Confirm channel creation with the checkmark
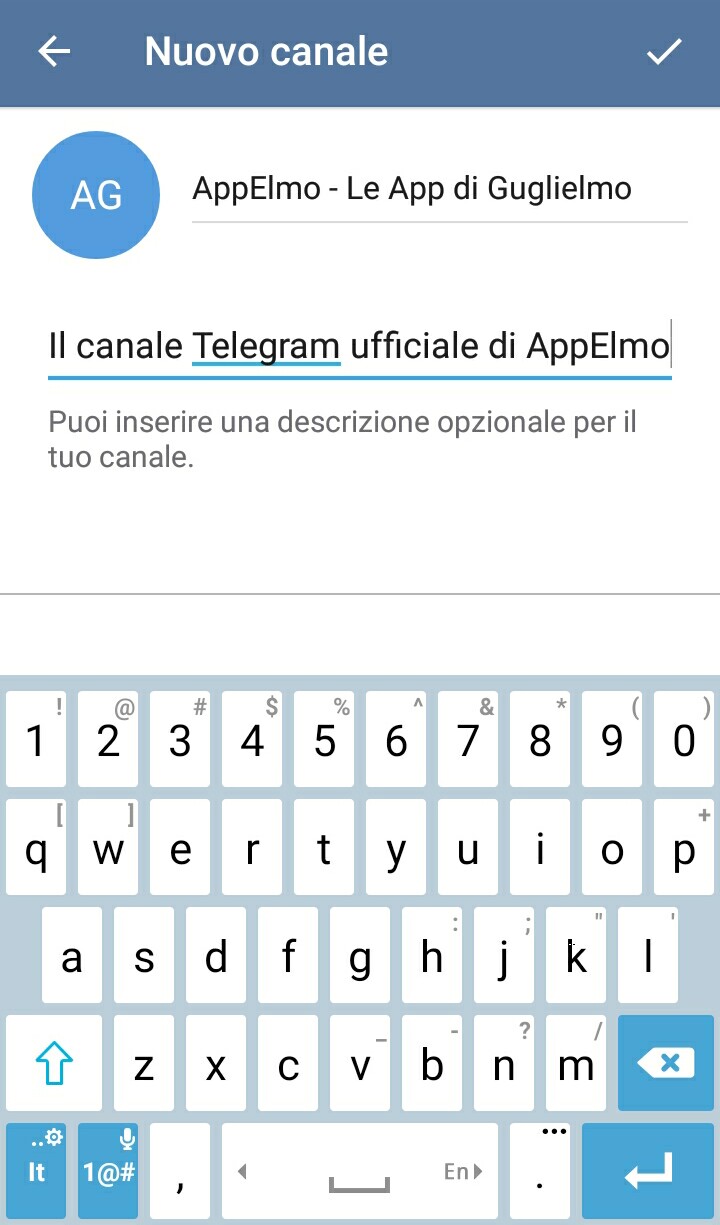Viewport: 720px width, 1225px height. (664, 52)
